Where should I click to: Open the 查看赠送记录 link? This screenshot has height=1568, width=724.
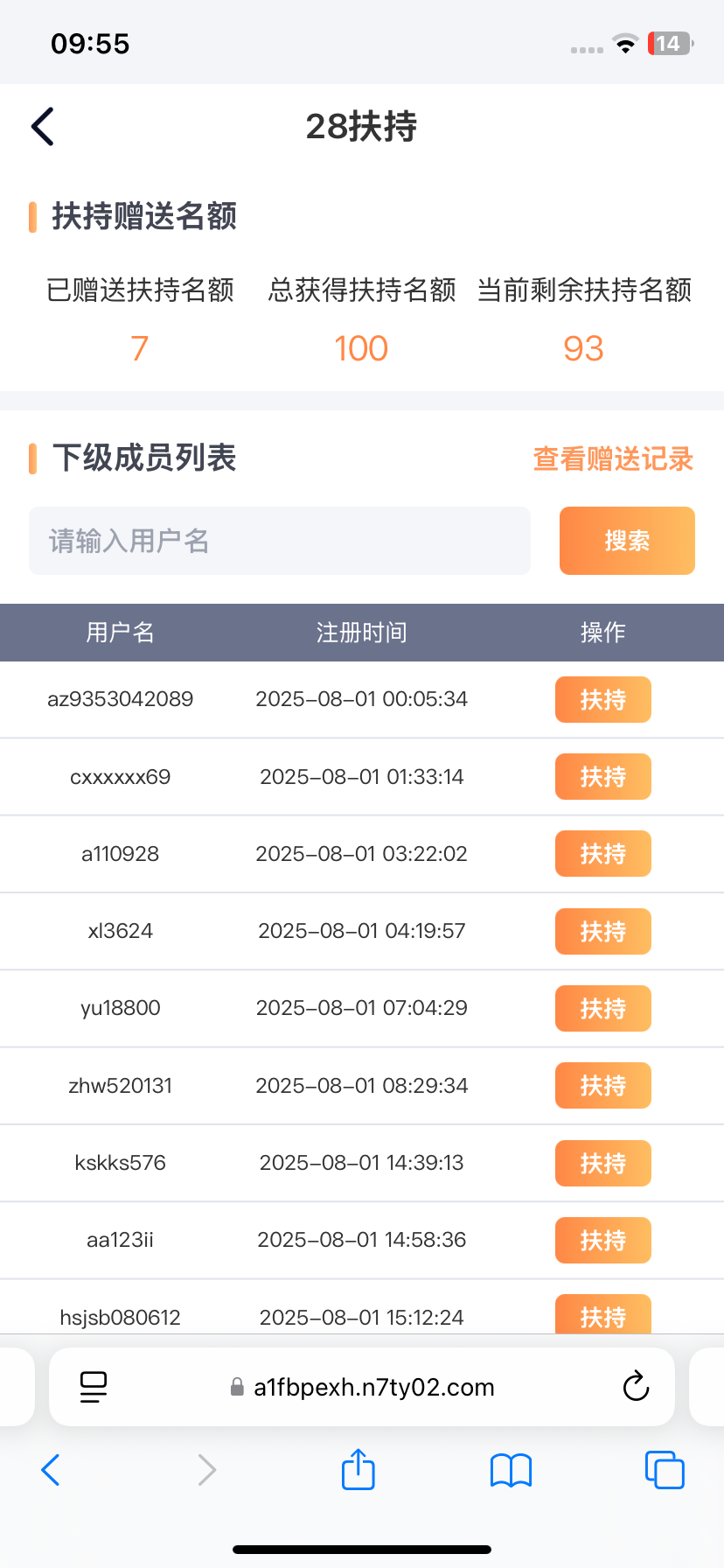point(613,458)
